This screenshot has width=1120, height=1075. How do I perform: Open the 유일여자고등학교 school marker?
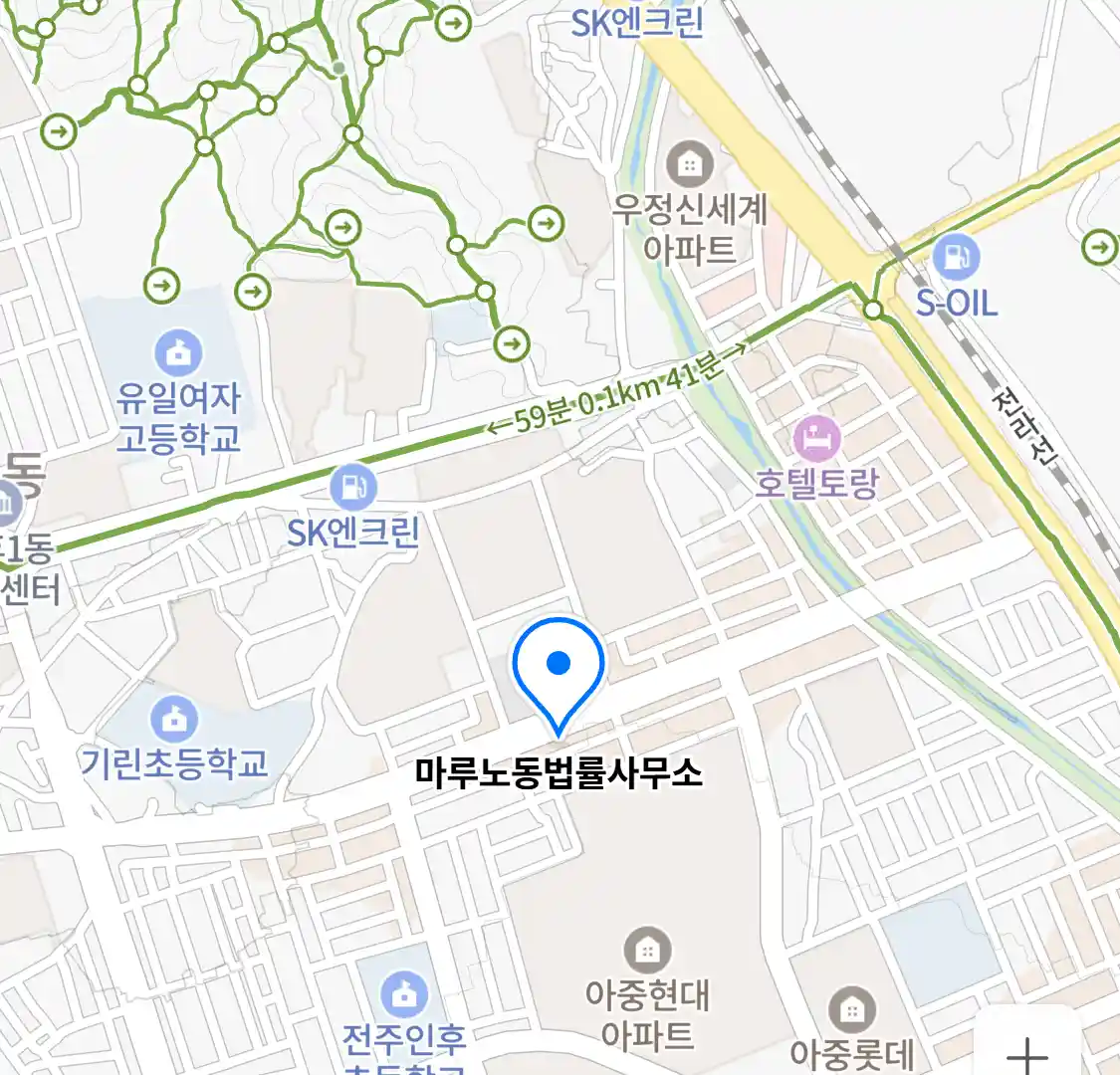click(x=178, y=353)
